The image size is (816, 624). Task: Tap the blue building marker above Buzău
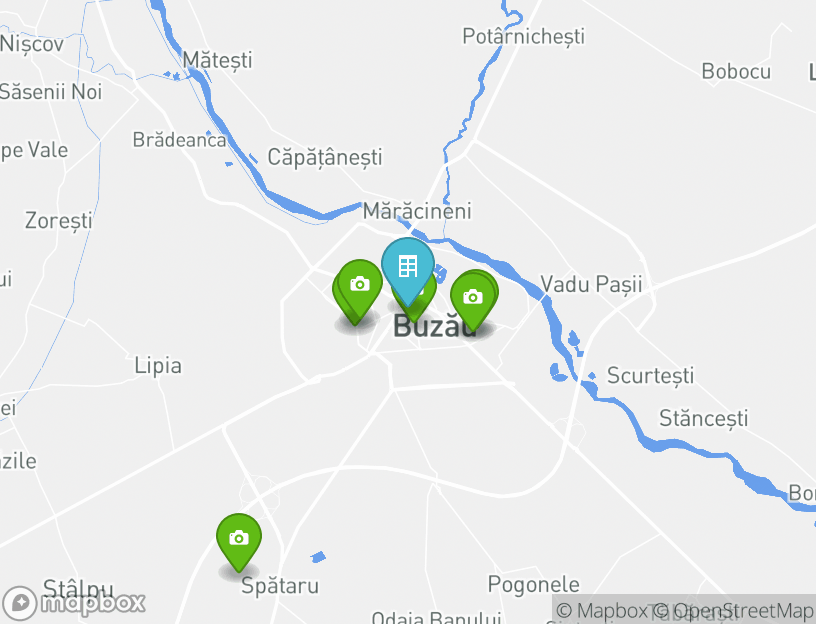coord(407,267)
